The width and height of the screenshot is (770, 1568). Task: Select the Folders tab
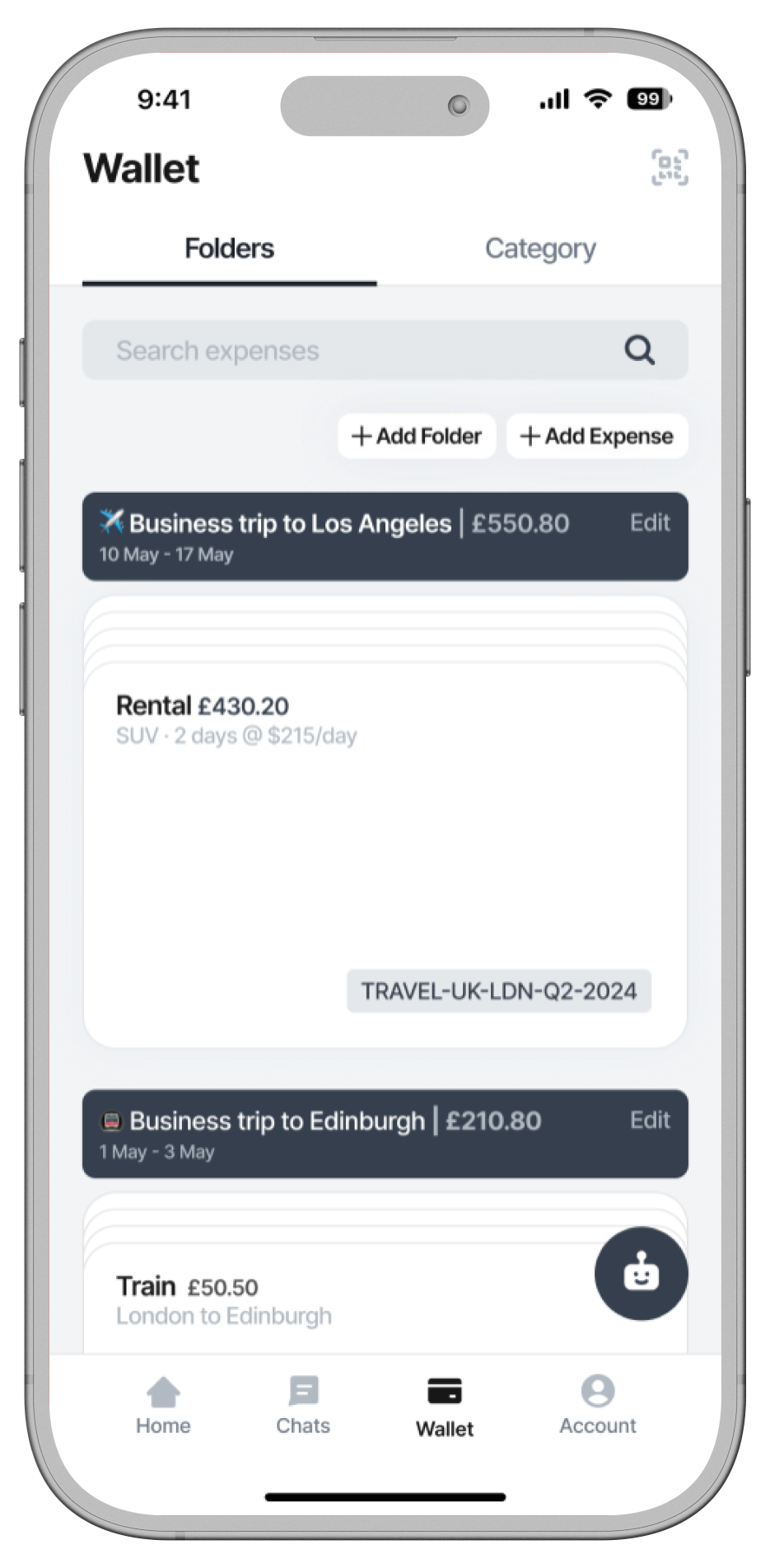pyautogui.click(x=229, y=249)
